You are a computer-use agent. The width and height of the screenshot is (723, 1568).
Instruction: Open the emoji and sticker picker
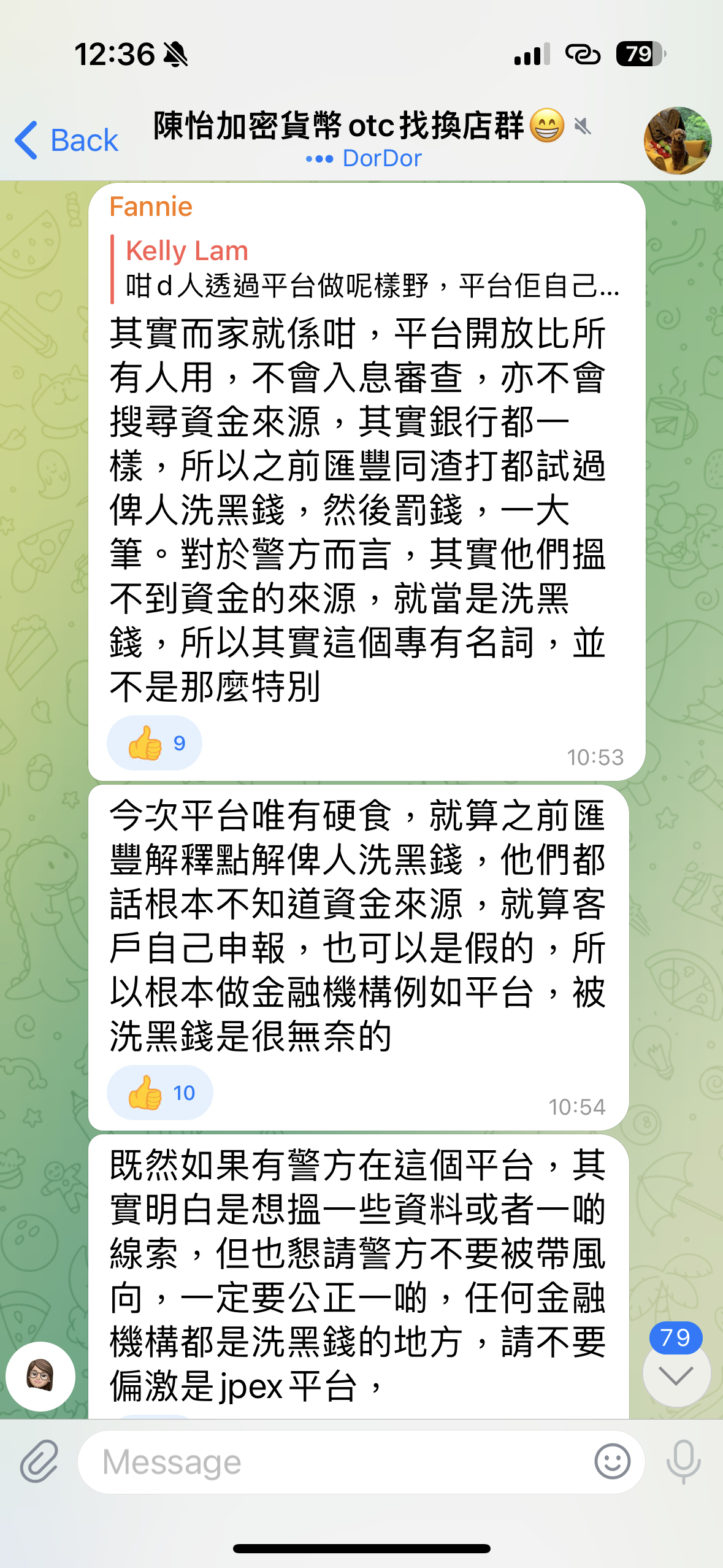point(612,1462)
